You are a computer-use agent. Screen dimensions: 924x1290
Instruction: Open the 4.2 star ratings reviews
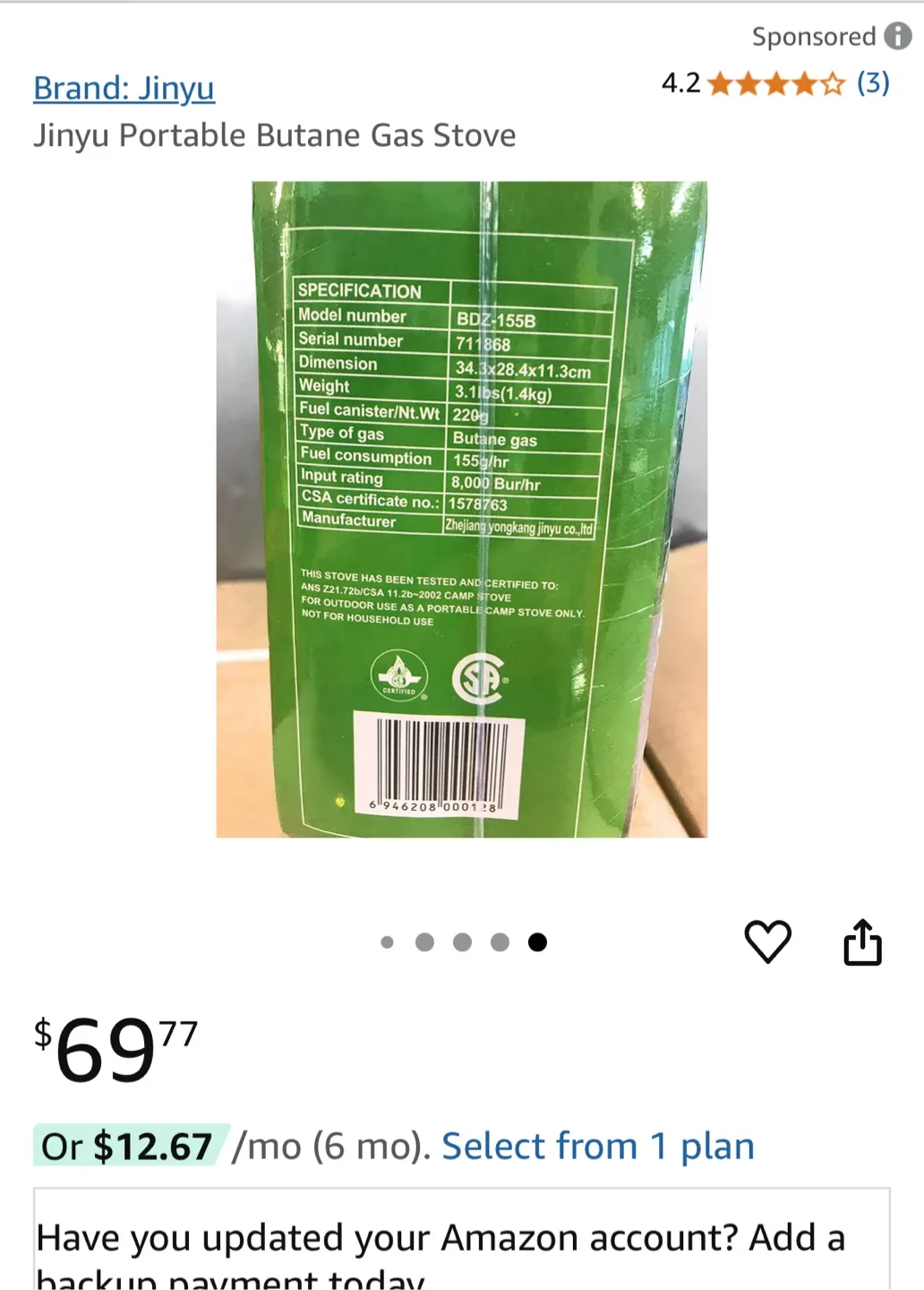775,83
